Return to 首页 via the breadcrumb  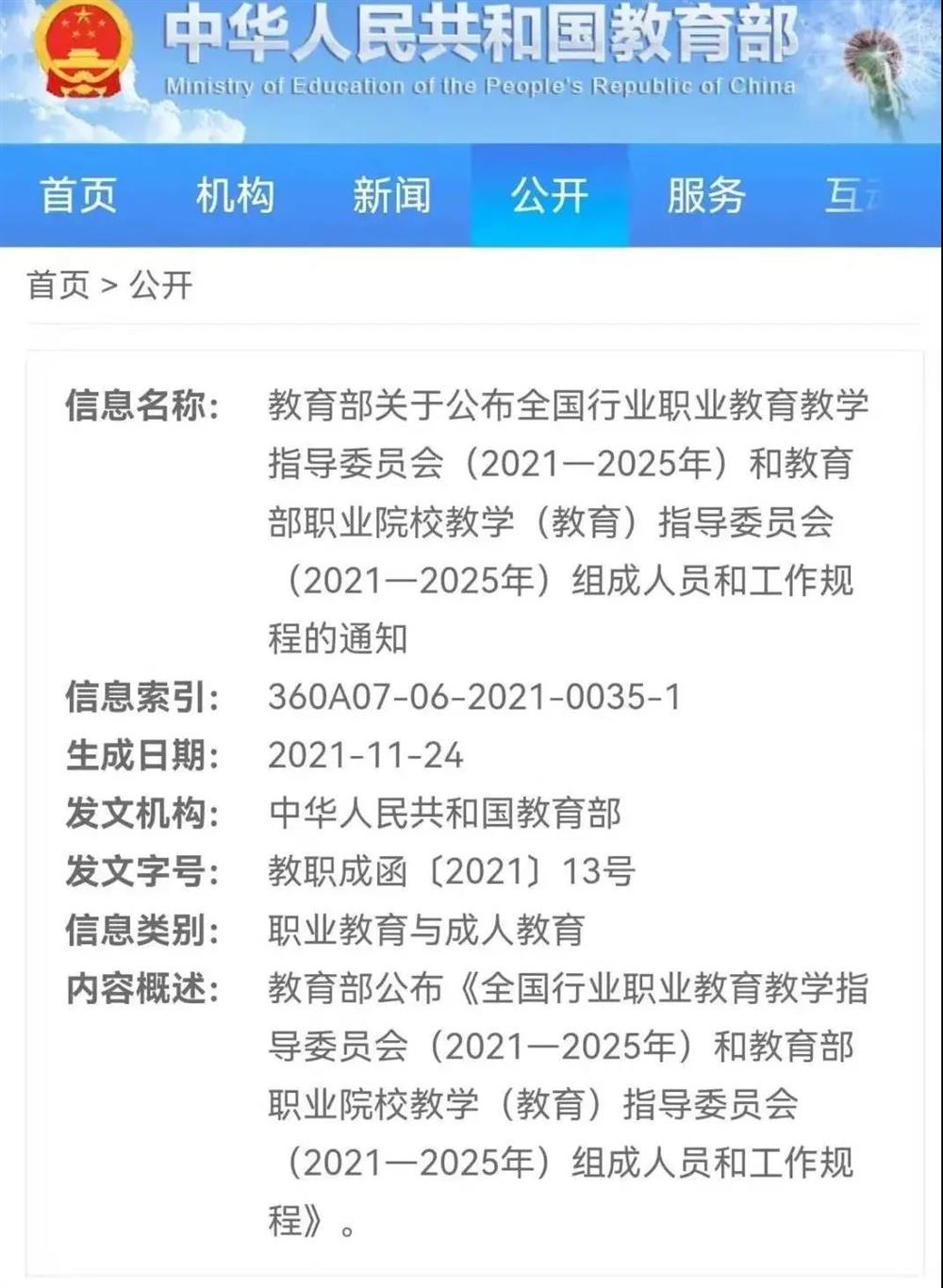[58, 285]
